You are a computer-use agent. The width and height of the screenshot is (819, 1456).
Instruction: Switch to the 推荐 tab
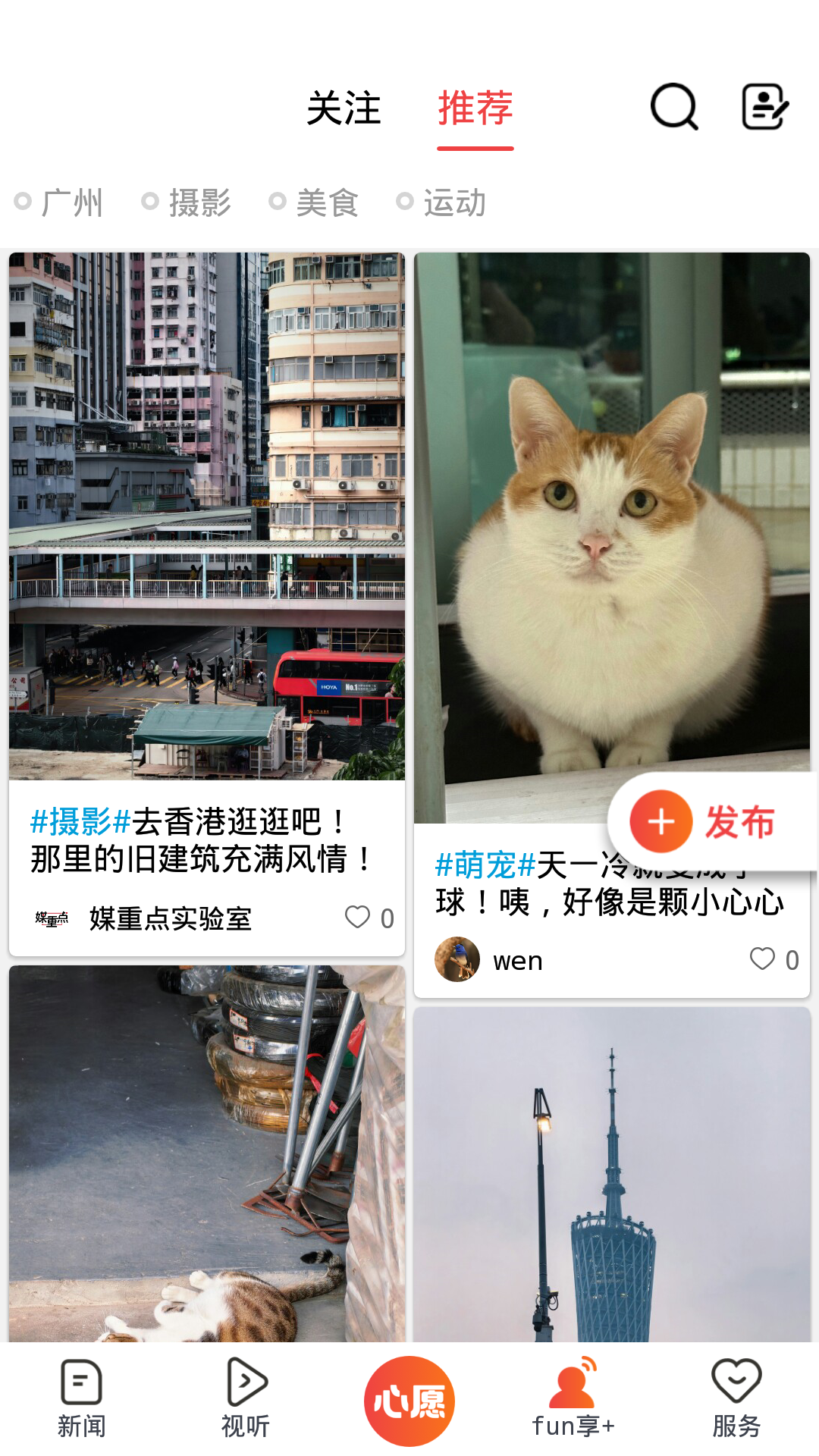pos(474,108)
